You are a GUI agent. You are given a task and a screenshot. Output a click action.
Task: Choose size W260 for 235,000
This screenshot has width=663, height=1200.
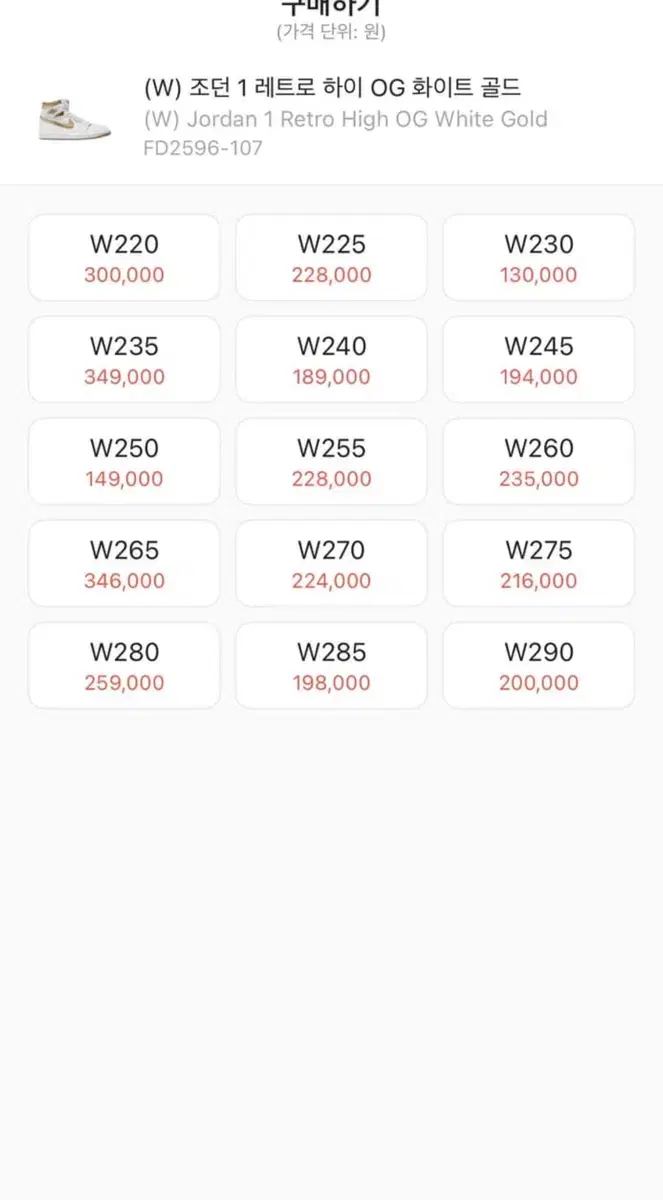coord(538,462)
